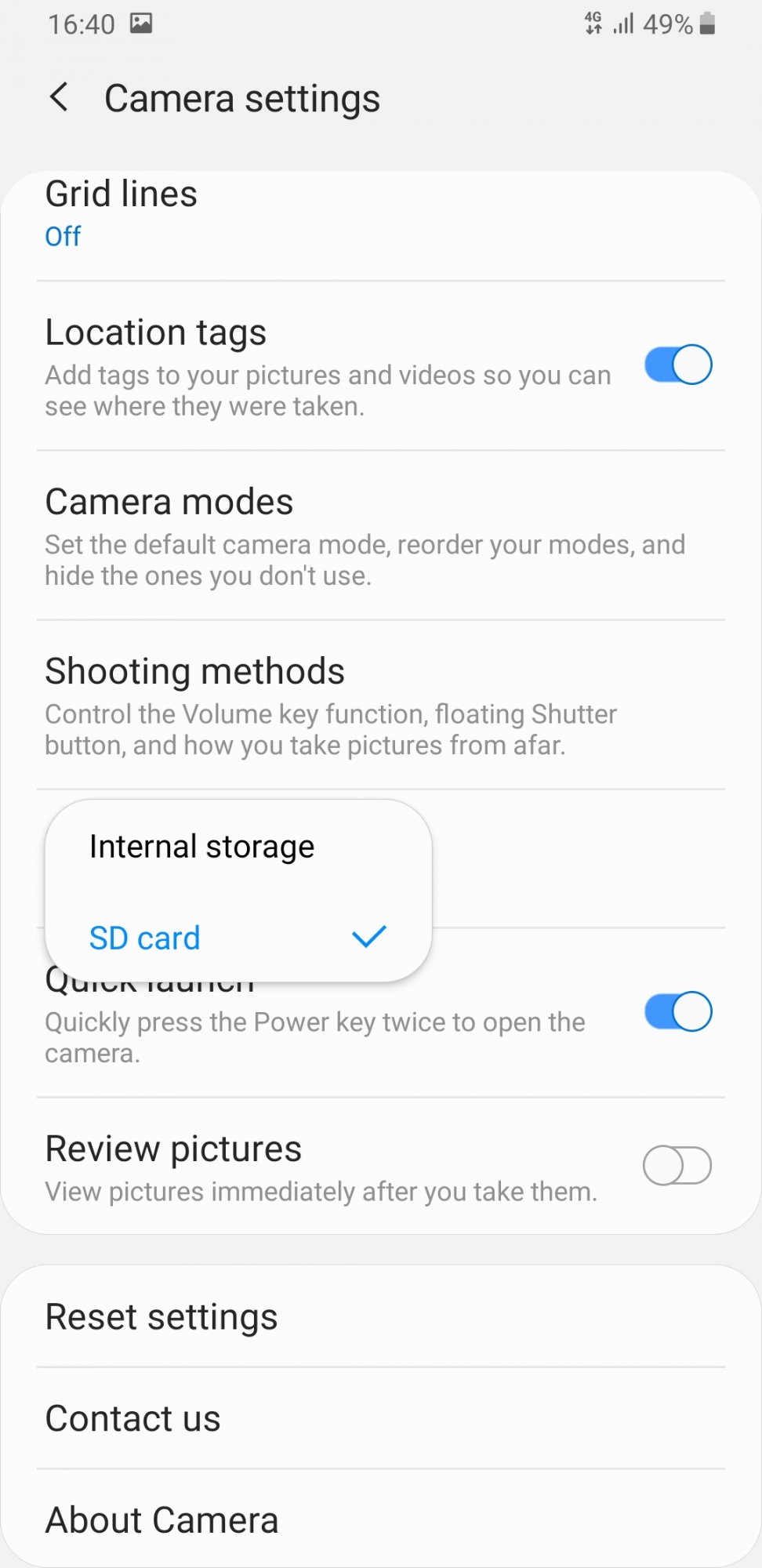Turn off the Location tags switch
Viewport: 762px width, 1568px height.
point(678,365)
